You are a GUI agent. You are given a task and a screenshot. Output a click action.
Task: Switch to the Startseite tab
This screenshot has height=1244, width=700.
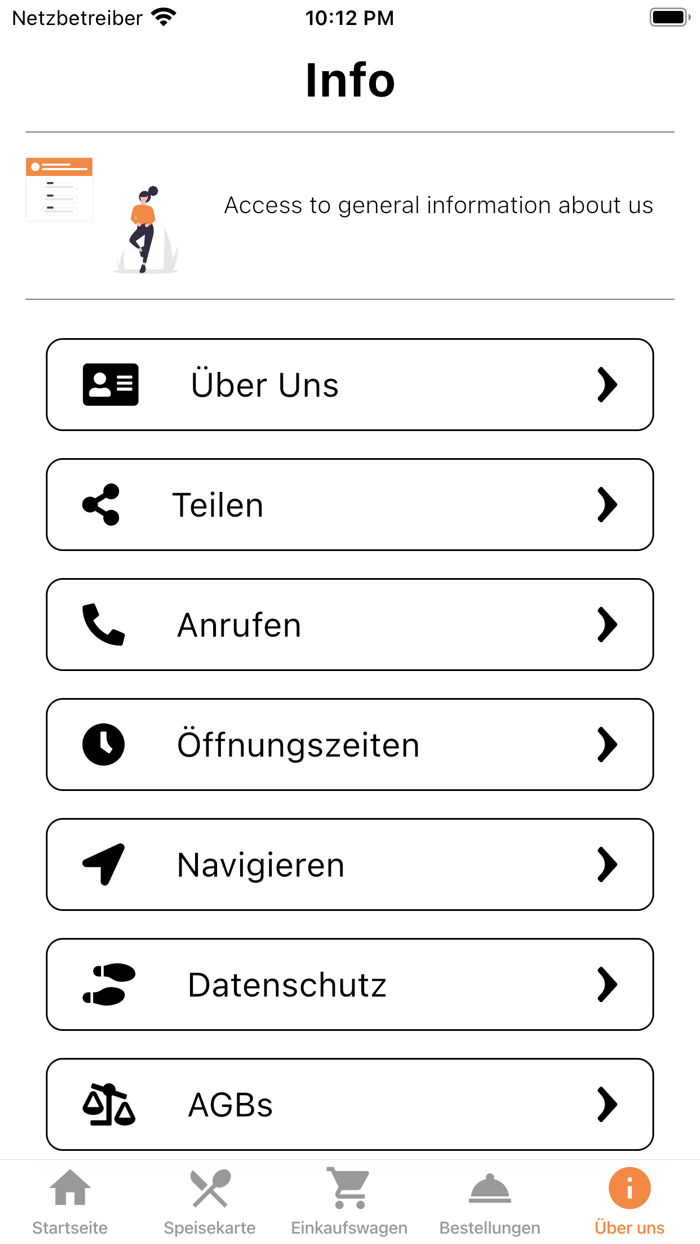pyautogui.click(x=70, y=1202)
